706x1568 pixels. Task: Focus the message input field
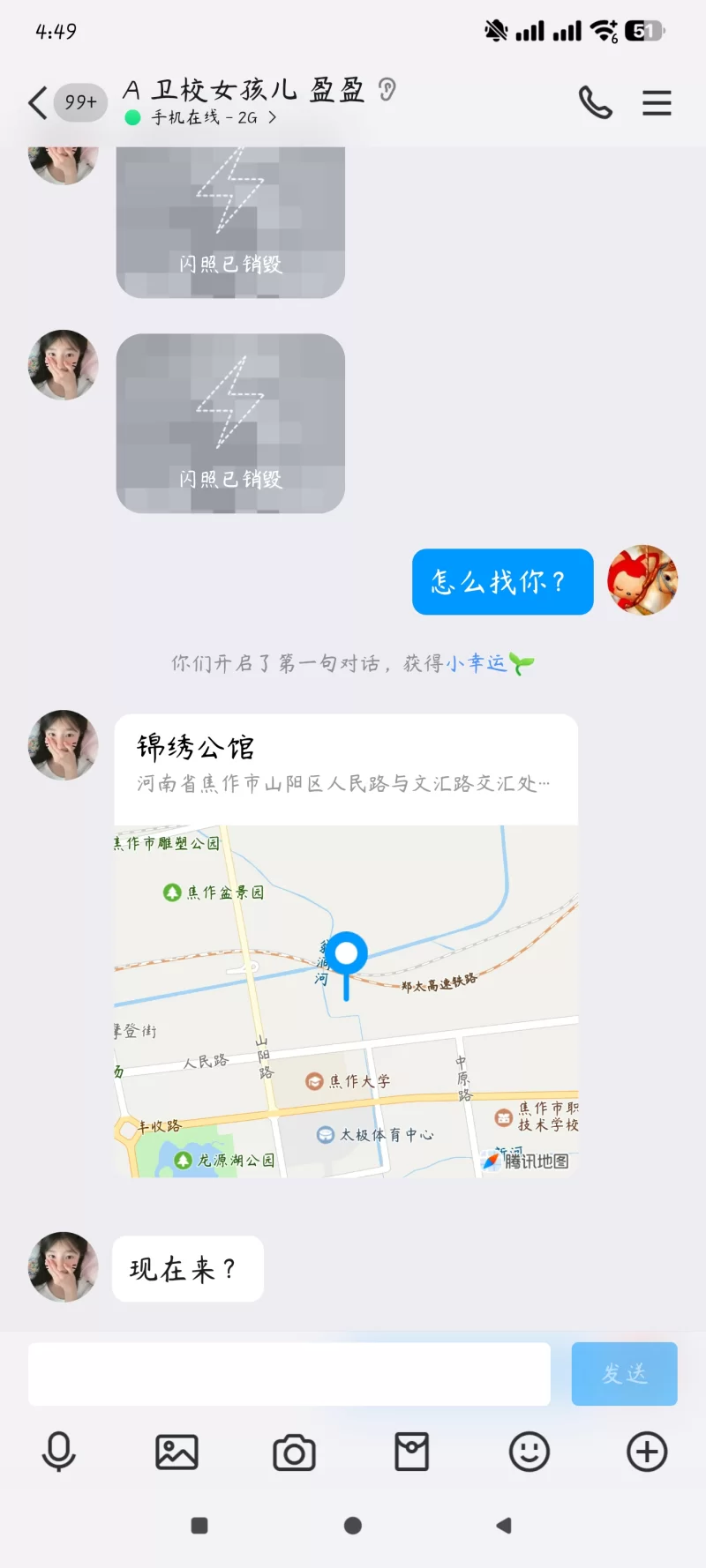pyautogui.click(x=289, y=1374)
